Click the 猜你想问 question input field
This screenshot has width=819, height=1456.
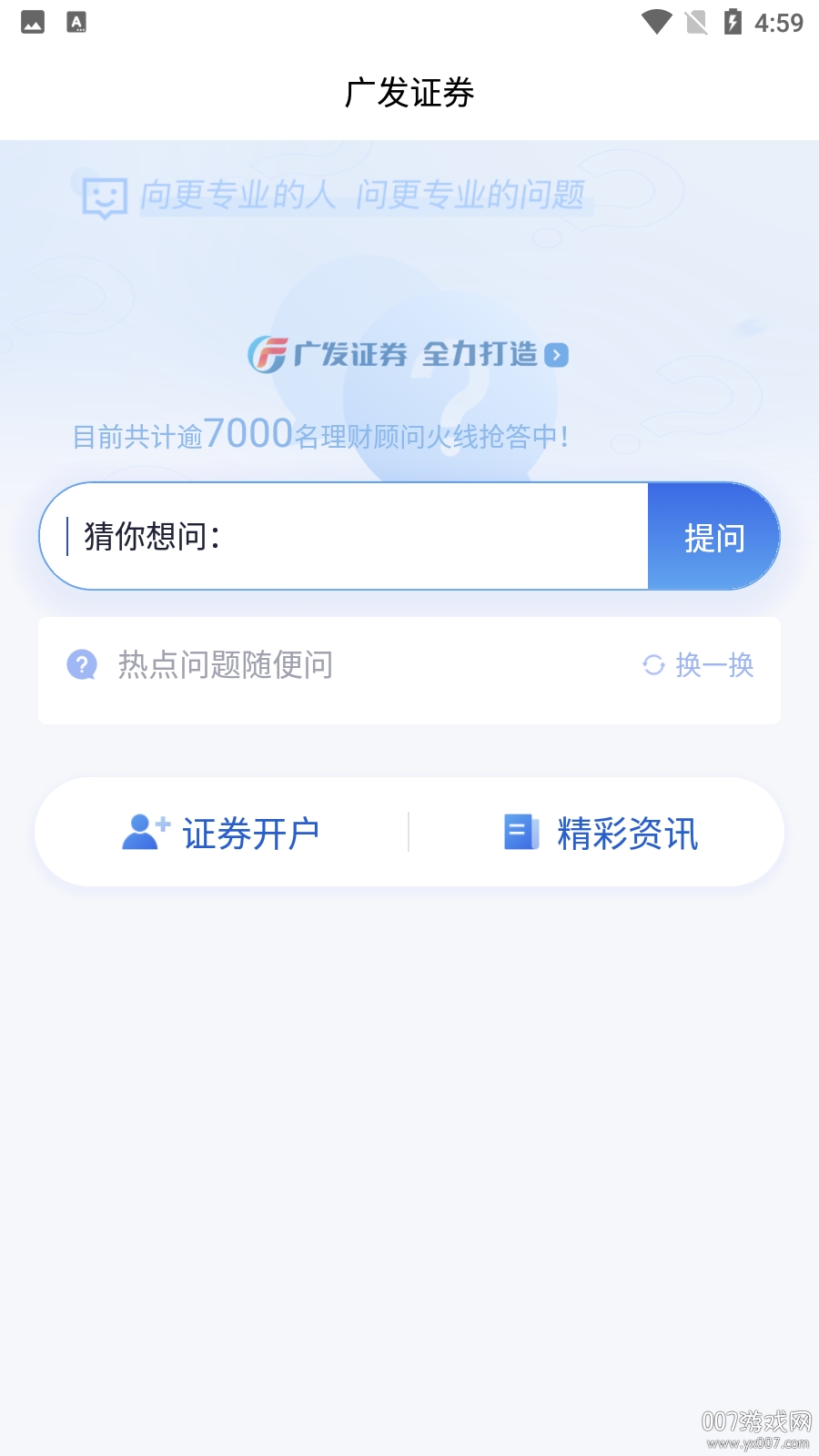[346, 536]
